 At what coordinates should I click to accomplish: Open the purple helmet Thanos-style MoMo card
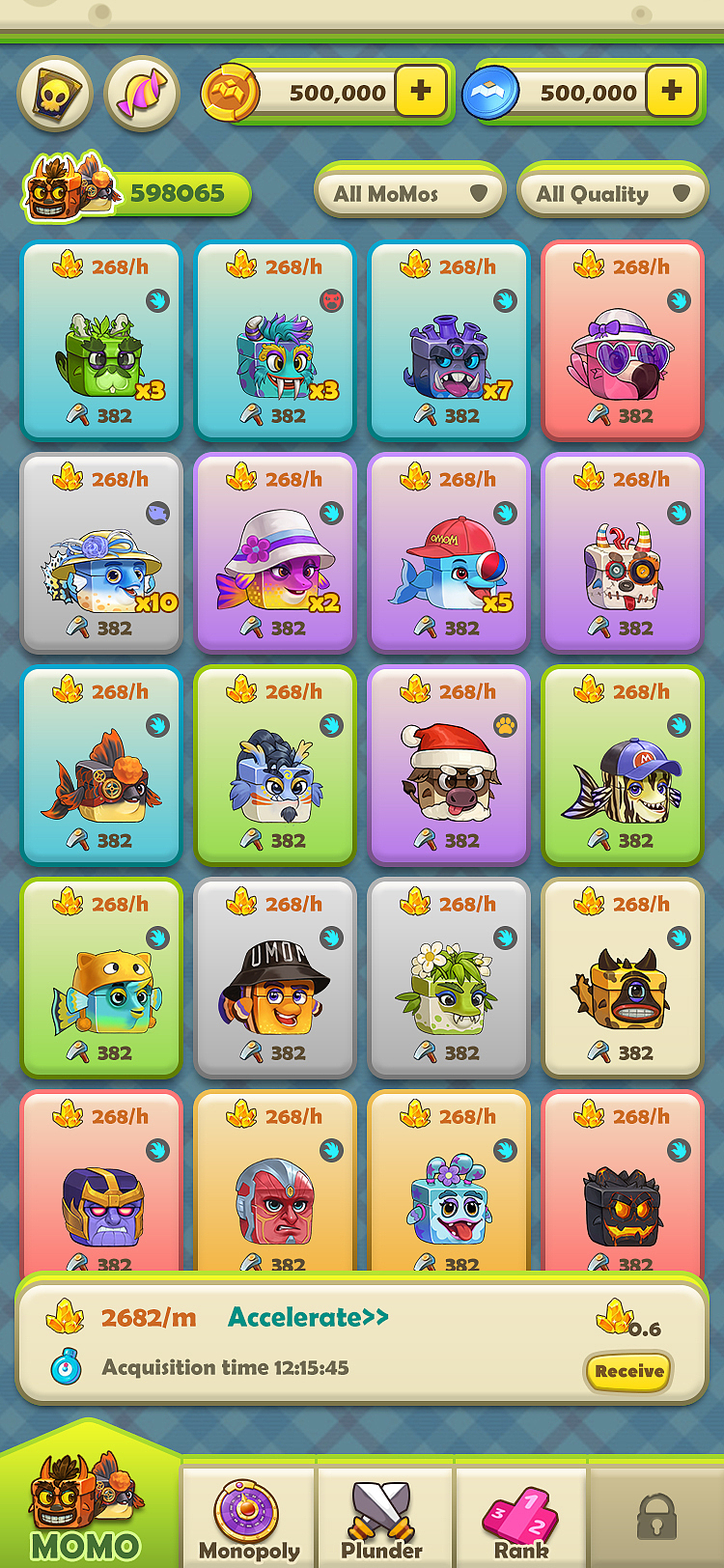[101, 1188]
